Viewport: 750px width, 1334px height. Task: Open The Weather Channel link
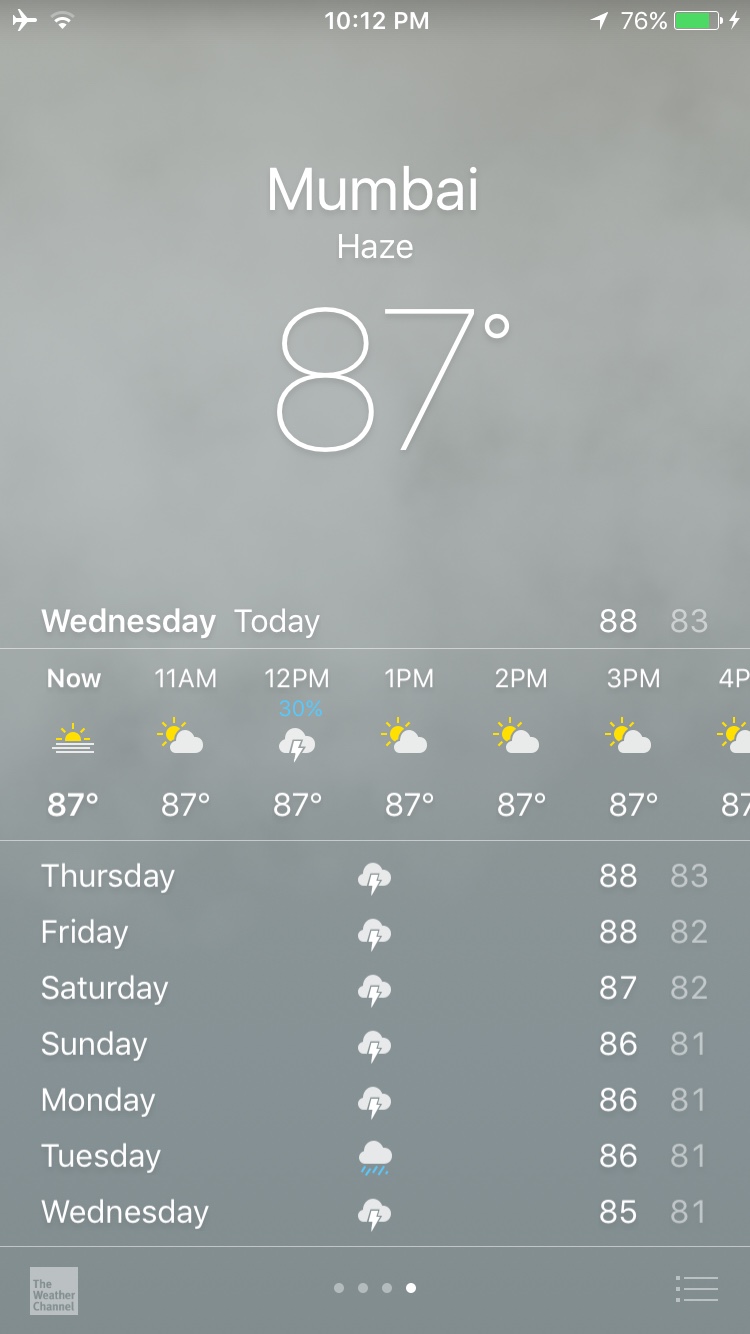(x=54, y=1290)
